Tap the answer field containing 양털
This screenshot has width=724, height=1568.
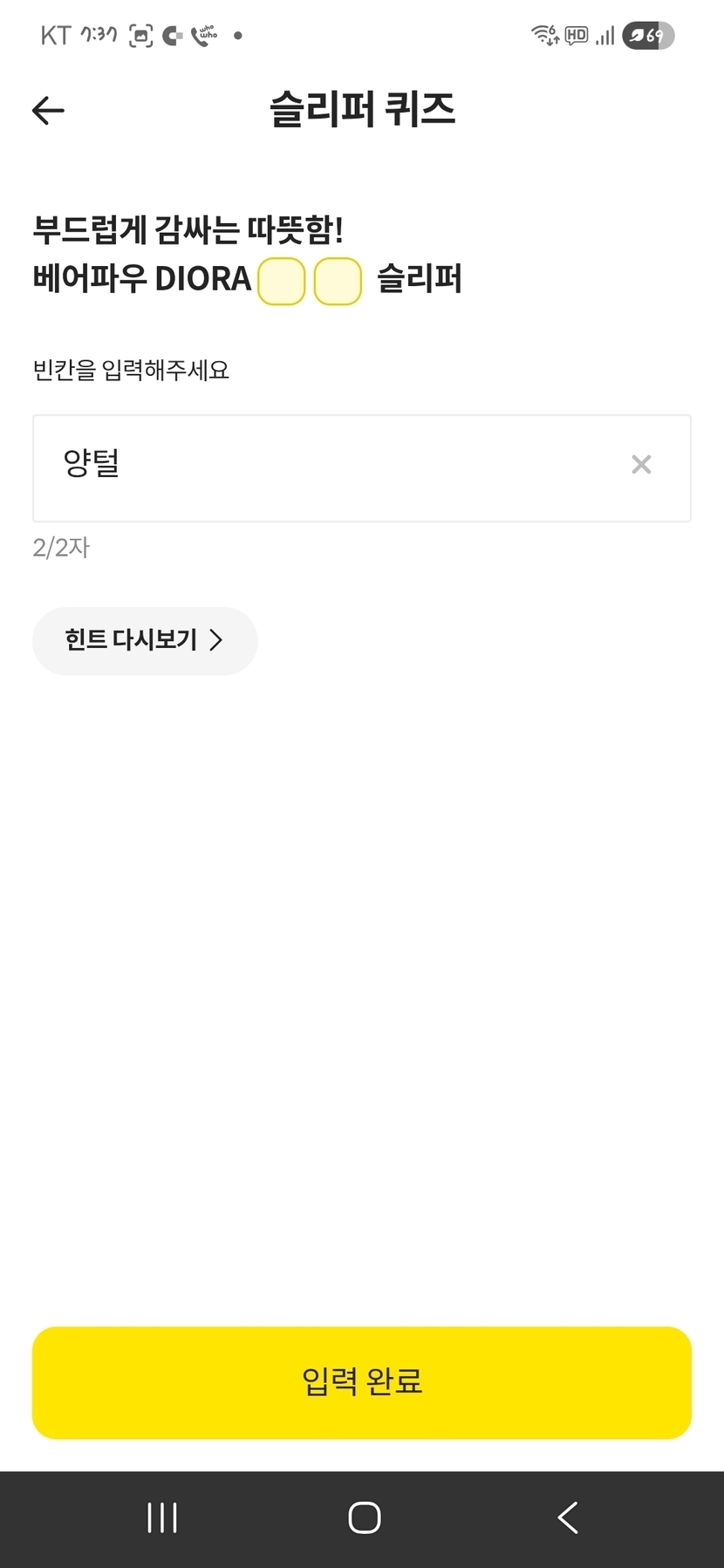click(331, 467)
